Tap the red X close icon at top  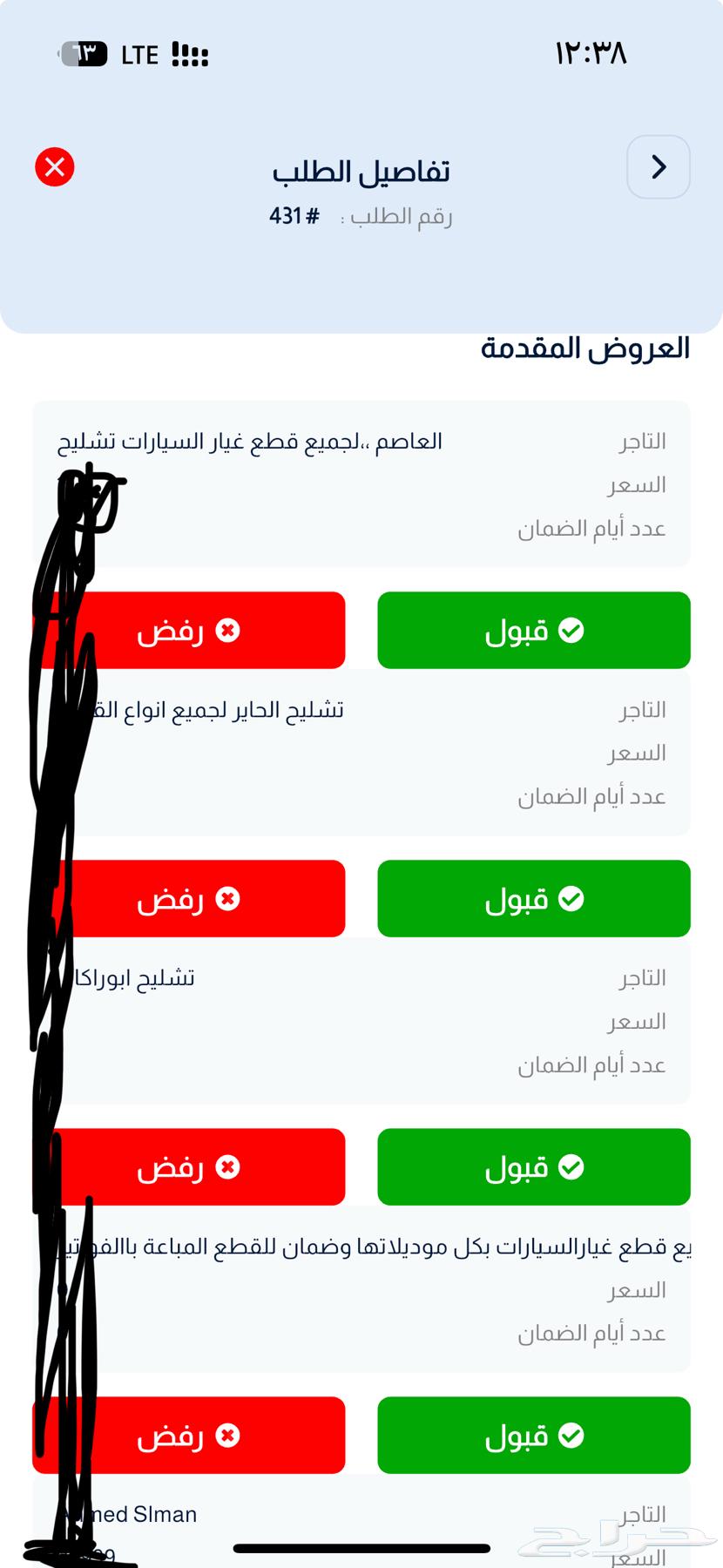coord(56,167)
